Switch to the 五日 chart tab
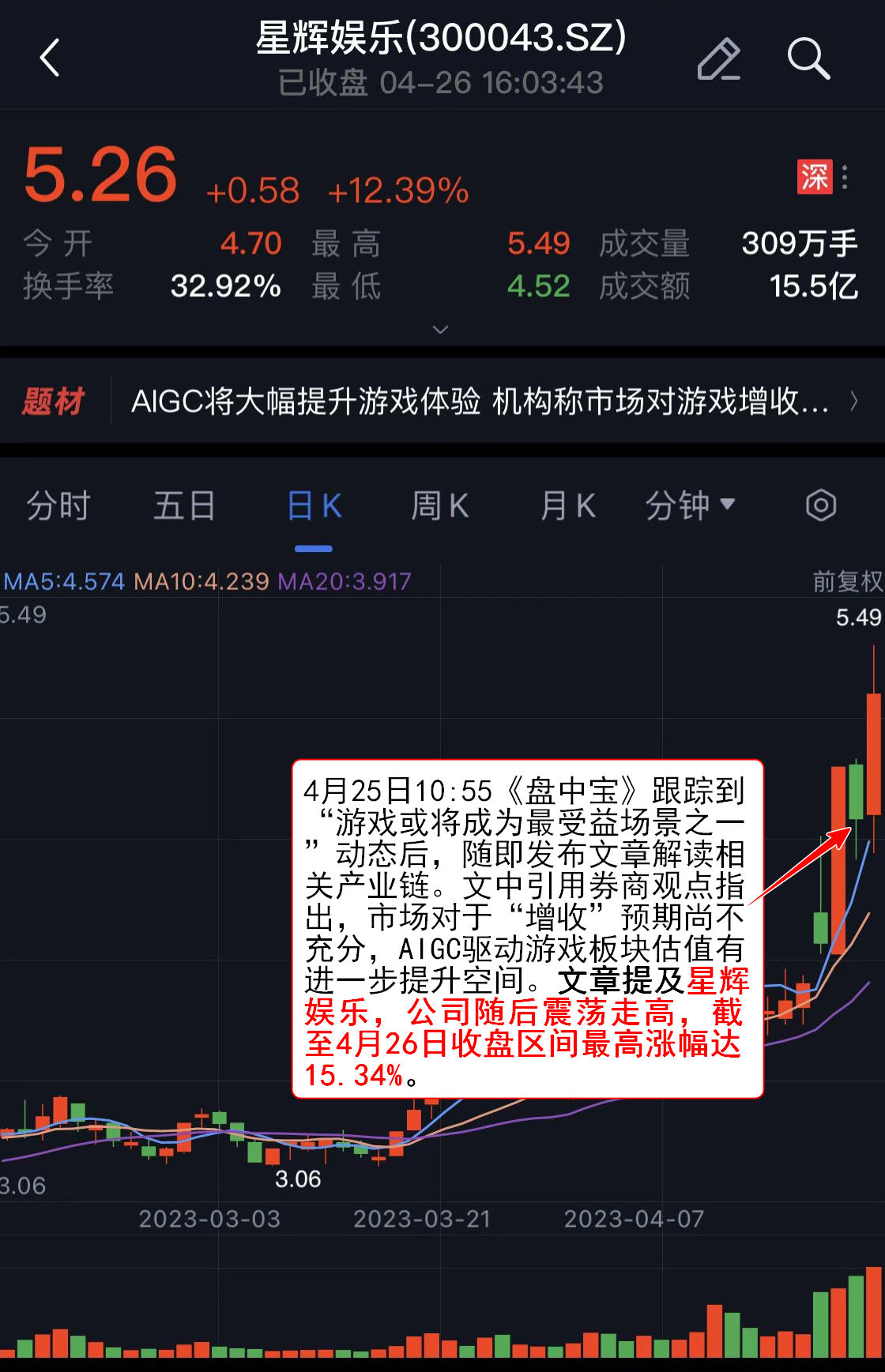Viewport: 885px width, 1372px height. click(184, 506)
